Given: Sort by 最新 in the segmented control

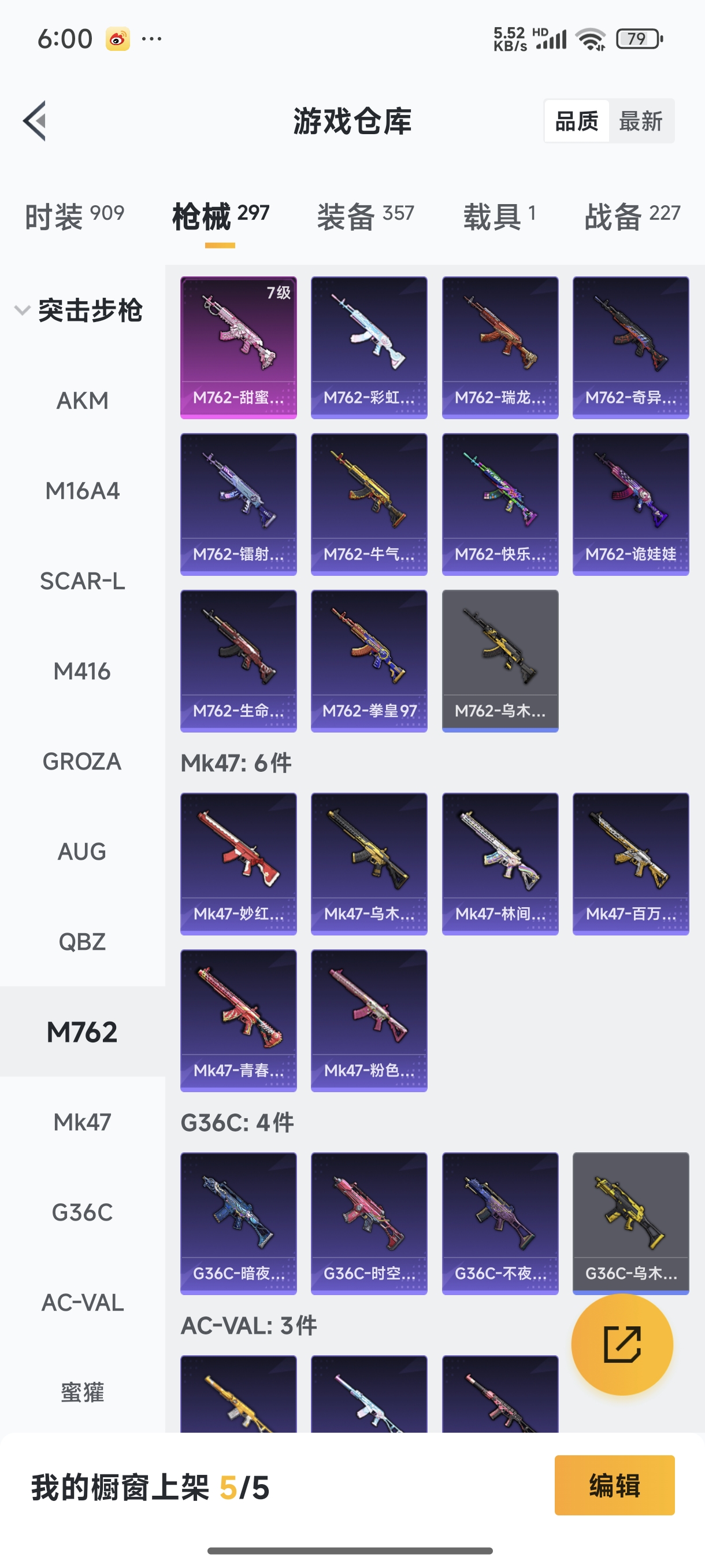Looking at the screenshot, I should coord(640,121).
